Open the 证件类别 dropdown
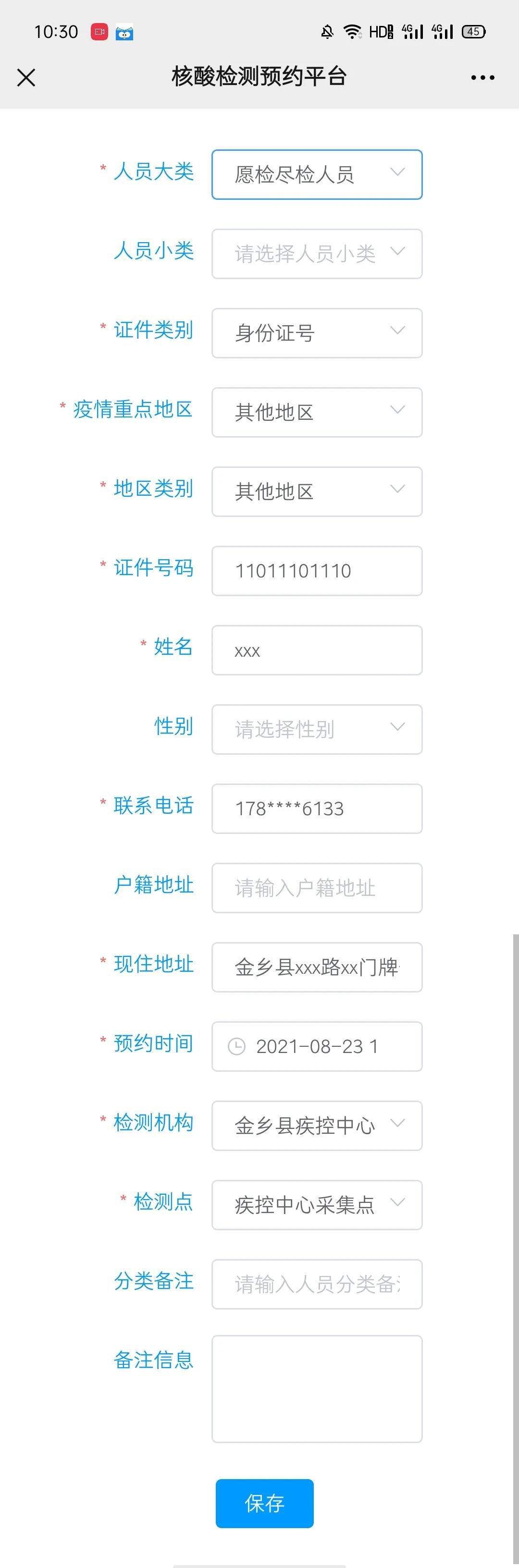 pos(317,333)
